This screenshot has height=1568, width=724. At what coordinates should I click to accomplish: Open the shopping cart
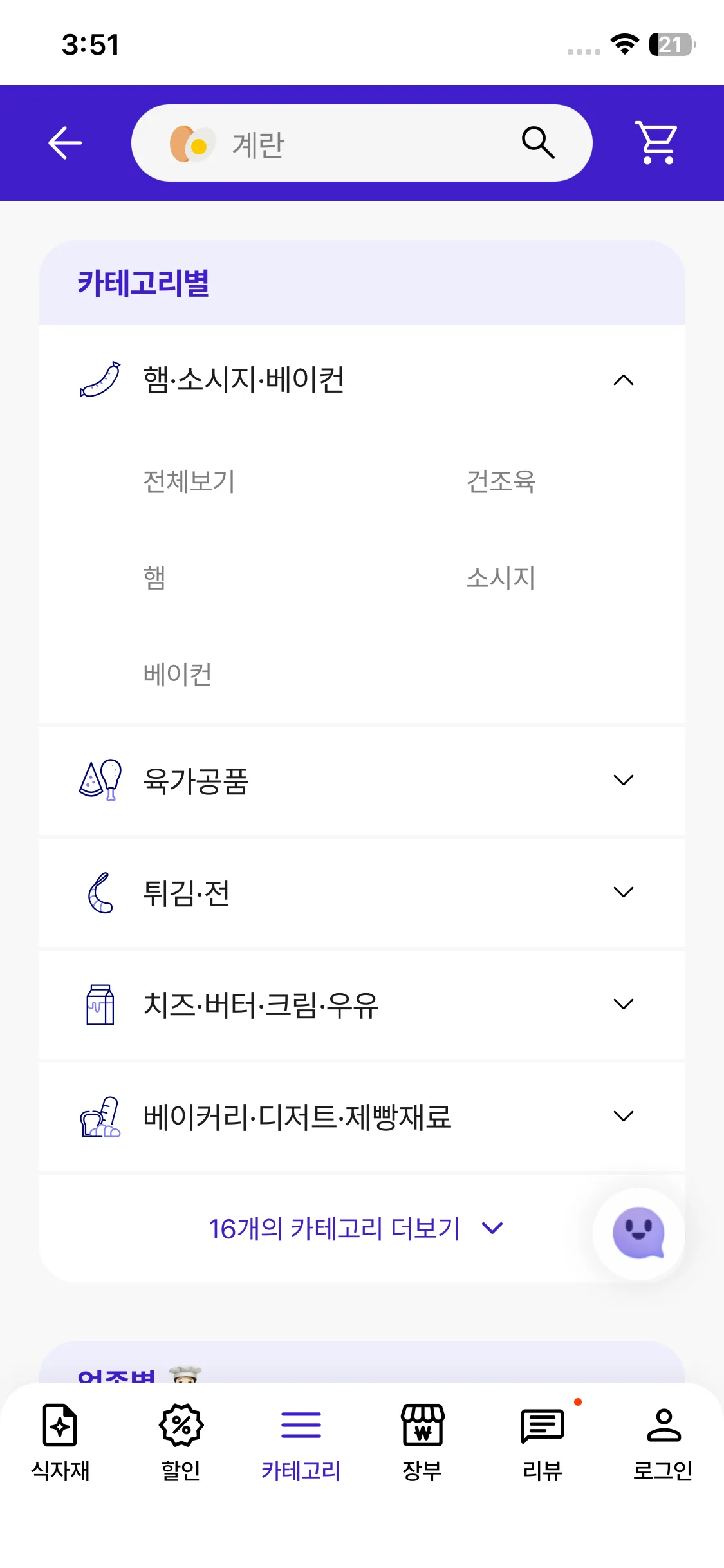pos(656,142)
